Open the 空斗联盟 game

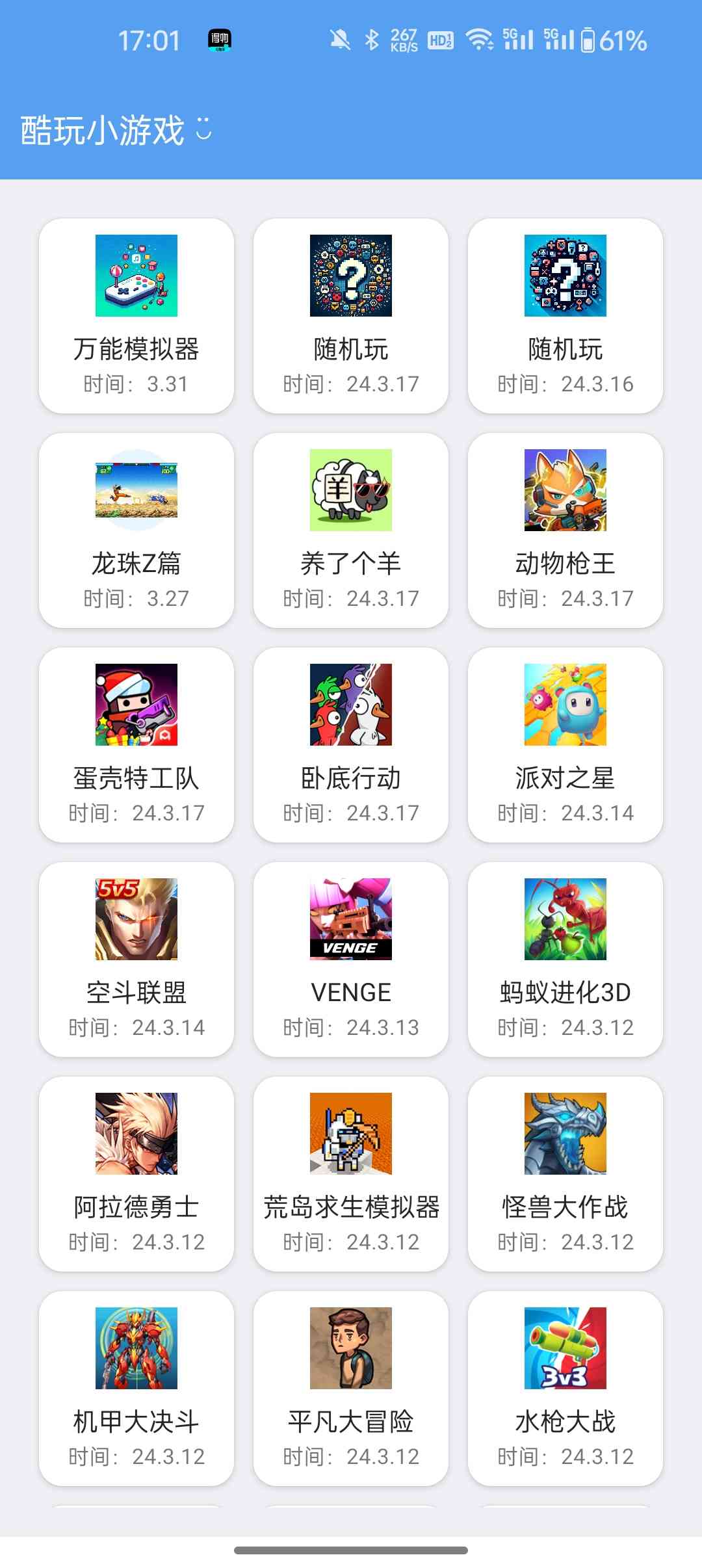(x=136, y=959)
